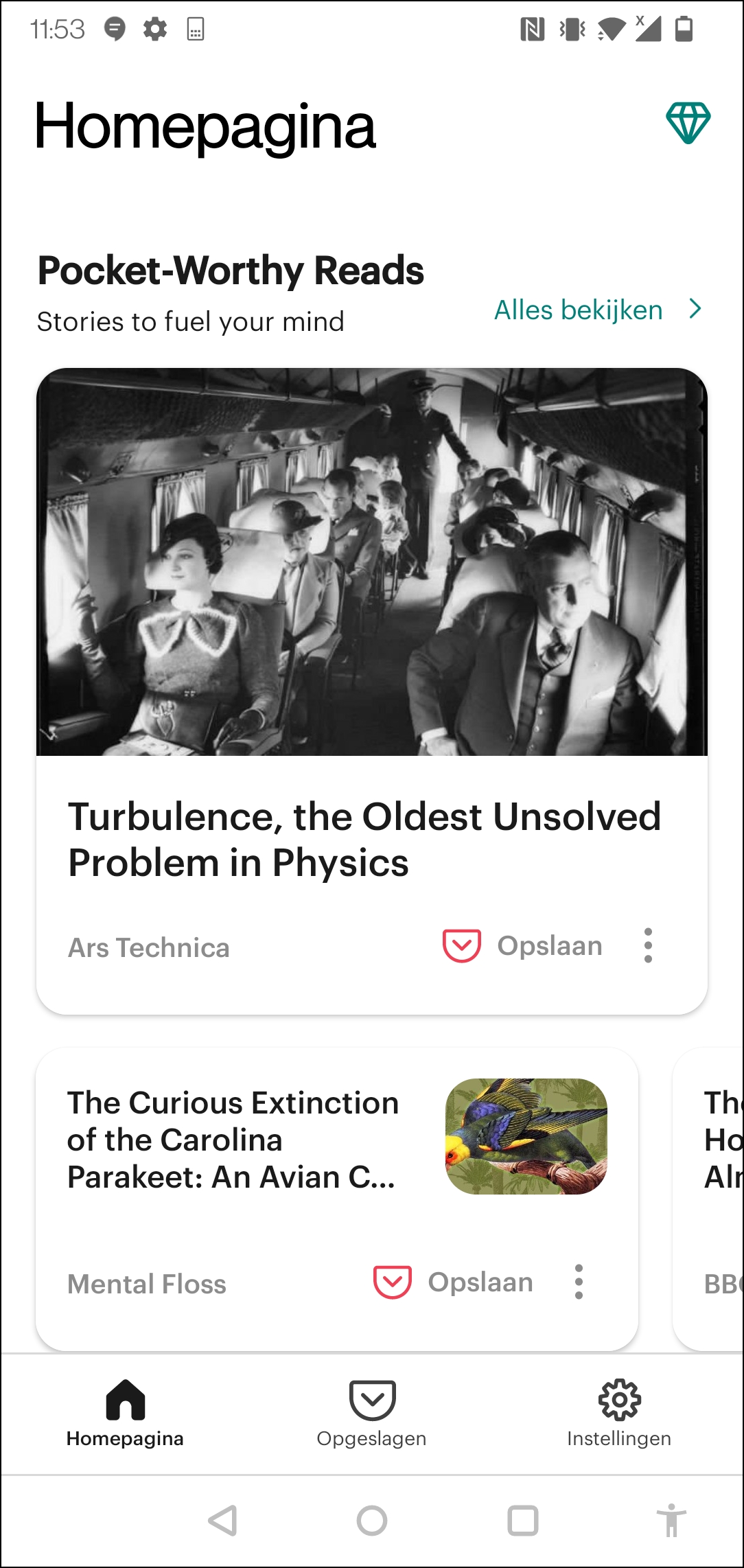Switch to the Homepagina tab
This screenshot has height=1568, width=744.
(125, 1413)
